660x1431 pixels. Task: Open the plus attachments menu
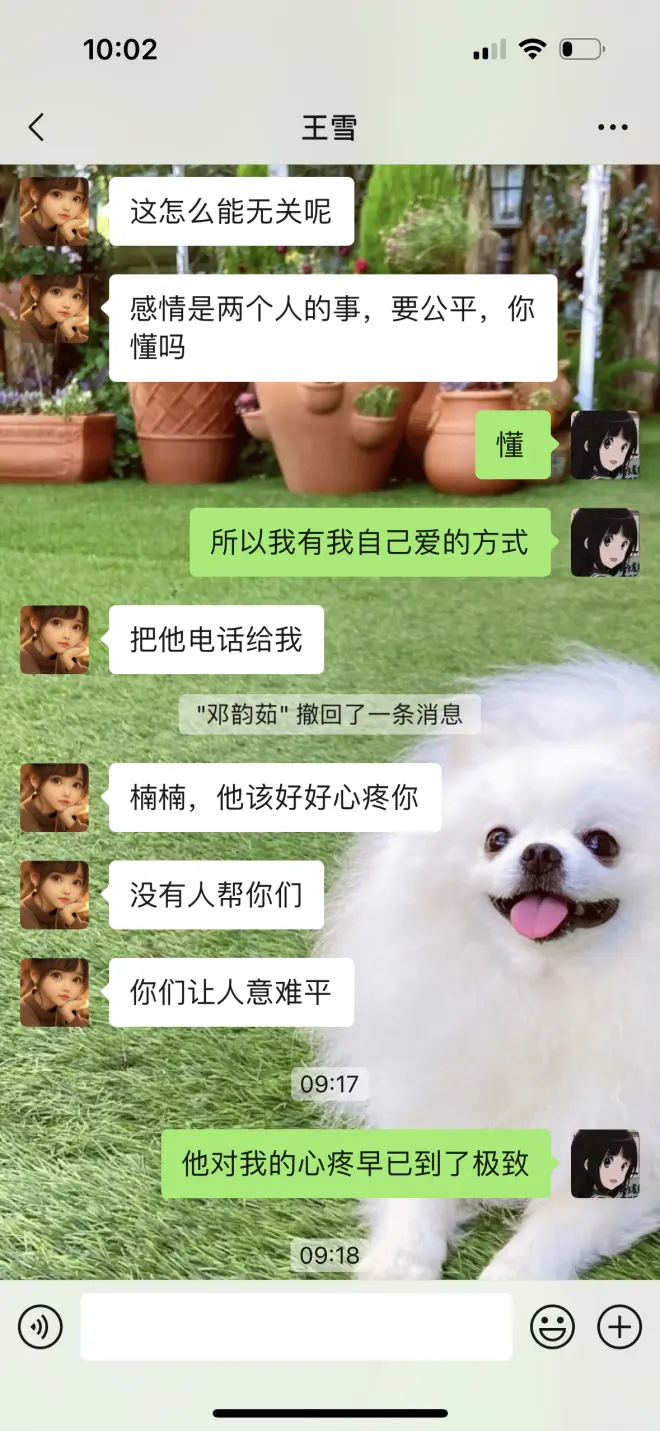point(619,1327)
